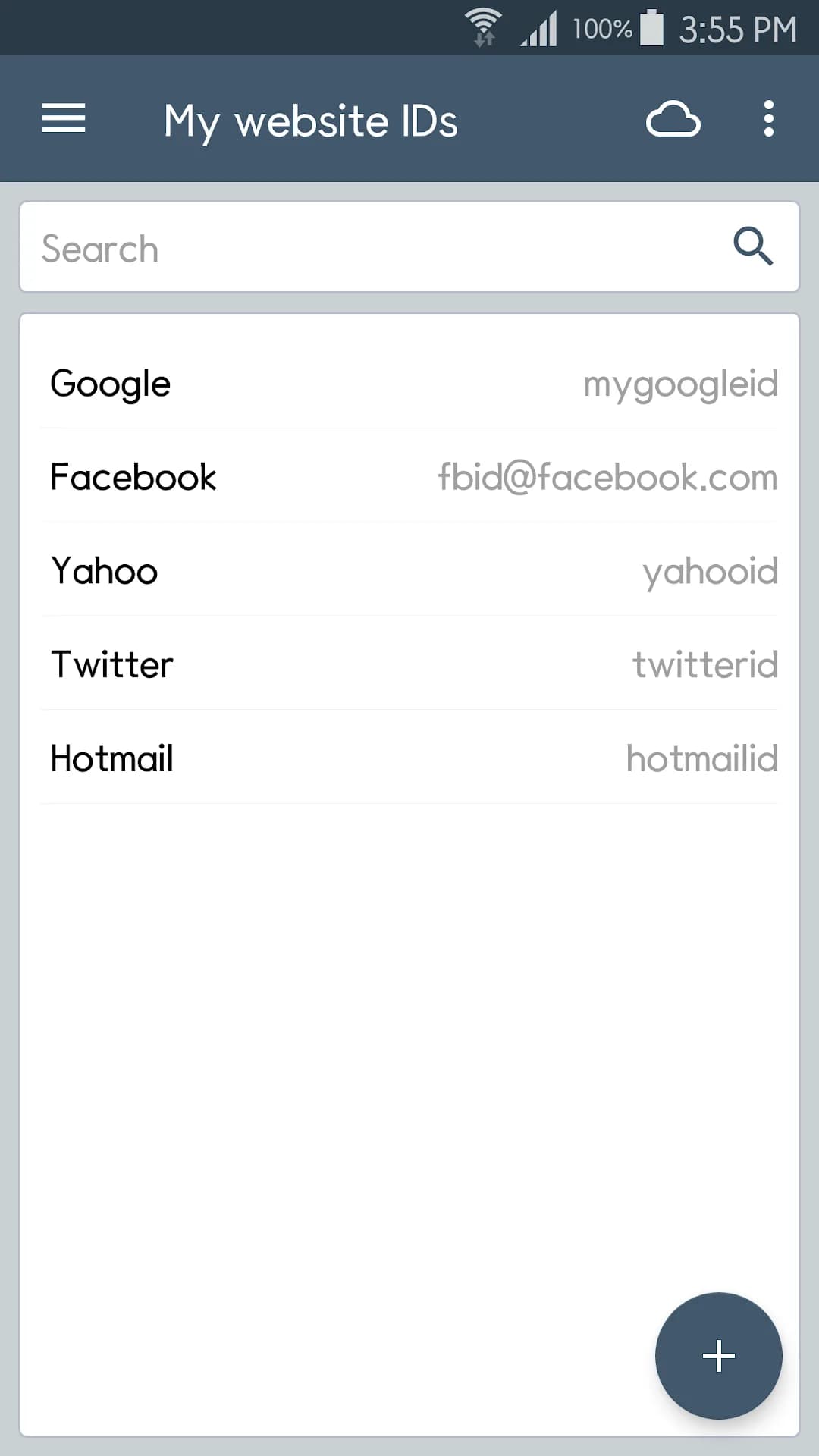Image resolution: width=819 pixels, height=1456 pixels.
Task: Tap the magnifying glass search icon
Action: point(753,246)
